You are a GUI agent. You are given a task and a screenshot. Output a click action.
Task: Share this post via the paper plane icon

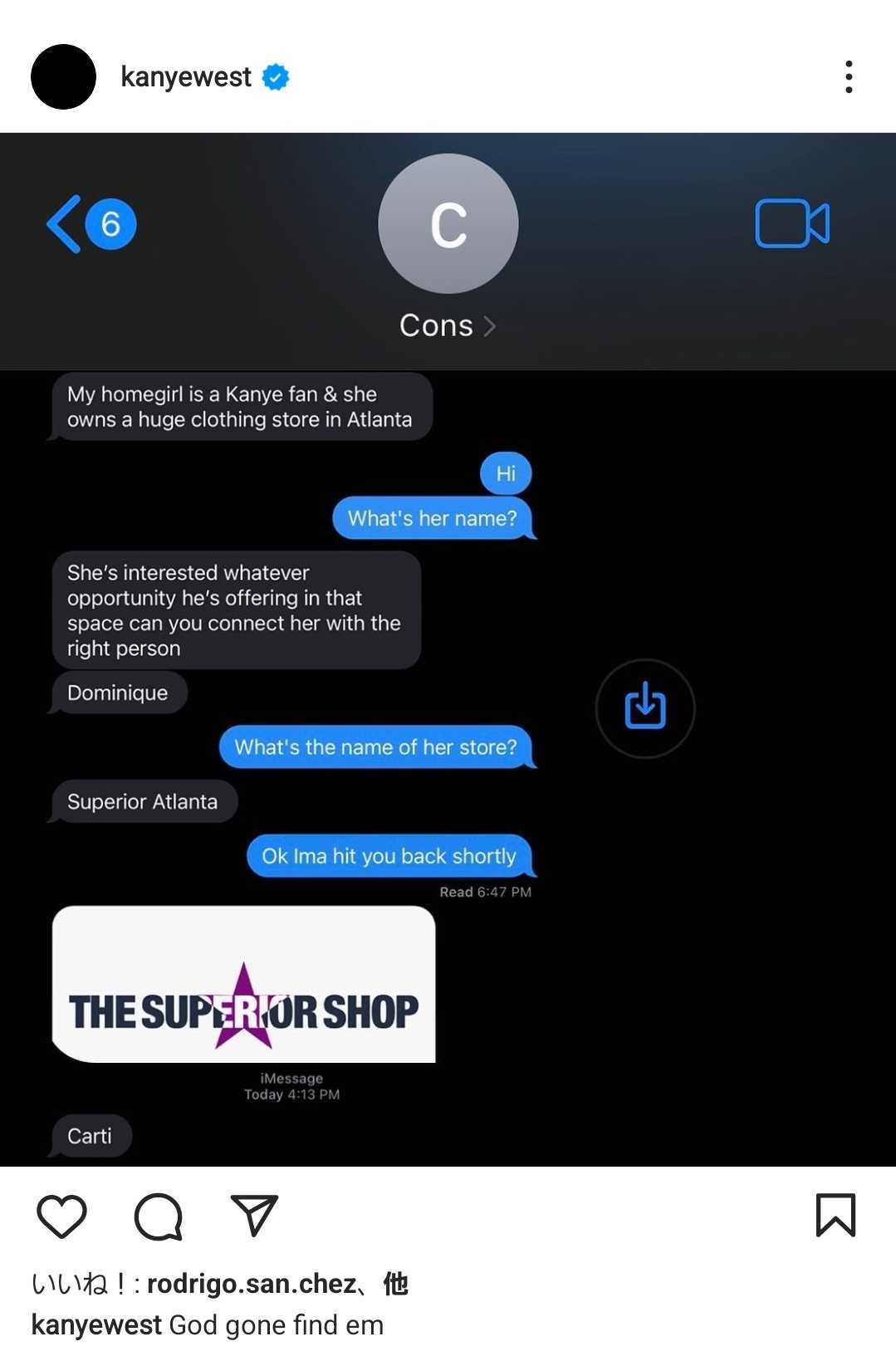pyautogui.click(x=253, y=1216)
